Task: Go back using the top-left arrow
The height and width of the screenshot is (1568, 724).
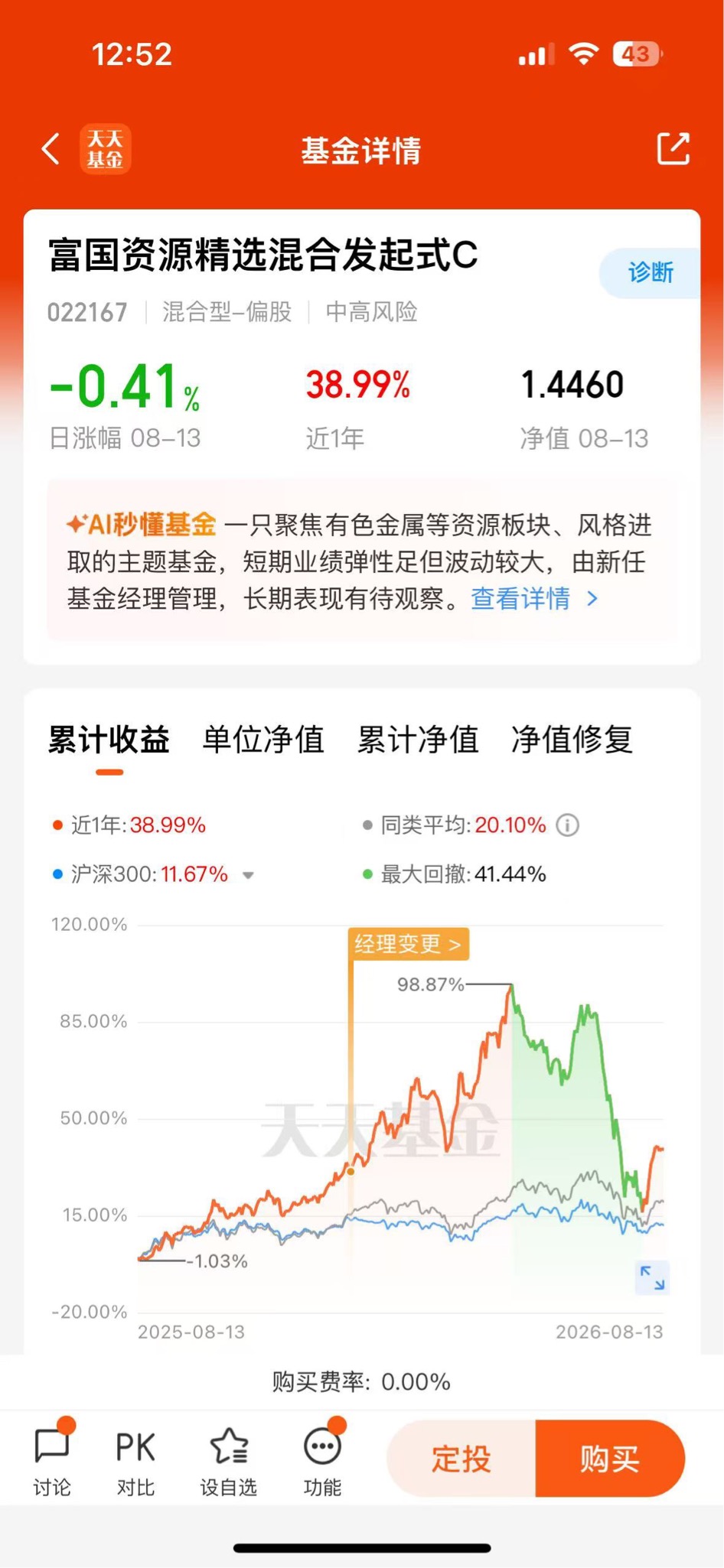Action: [x=51, y=149]
